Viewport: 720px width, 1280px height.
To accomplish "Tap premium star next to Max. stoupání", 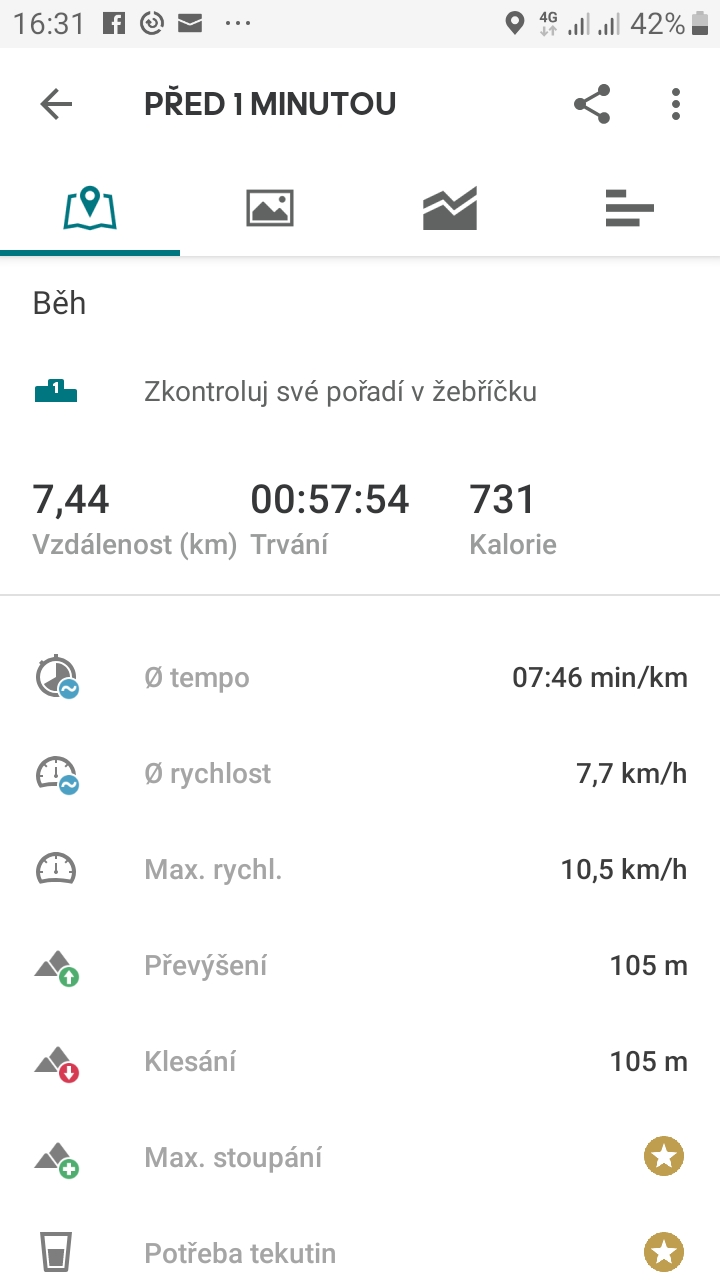I will [663, 1158].
